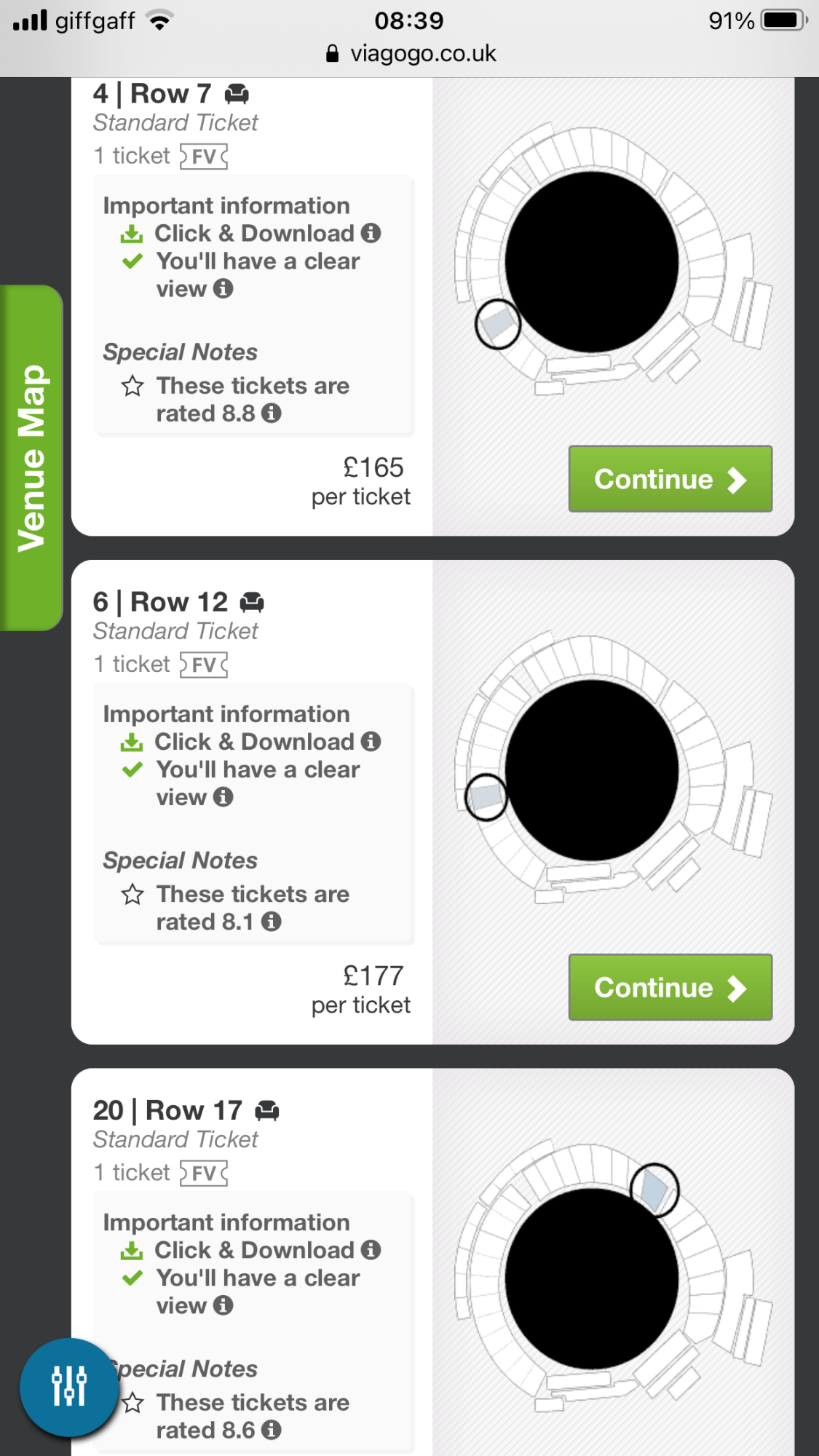Screen dimensions: 819x1456
Task: Tap the viagogo.co.uk address bar
Action: [x=411, y=53]
